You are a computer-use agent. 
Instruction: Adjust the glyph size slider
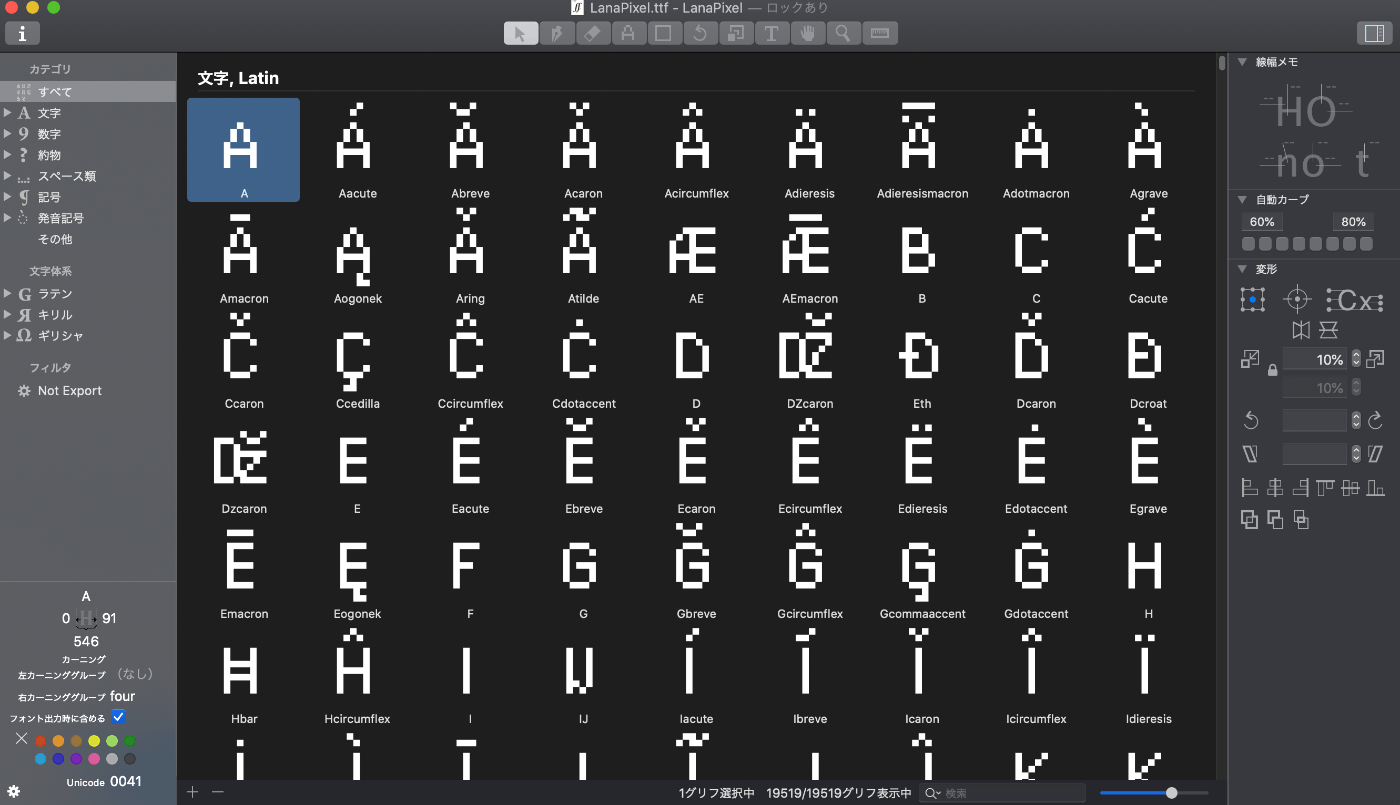(1171, 793)
